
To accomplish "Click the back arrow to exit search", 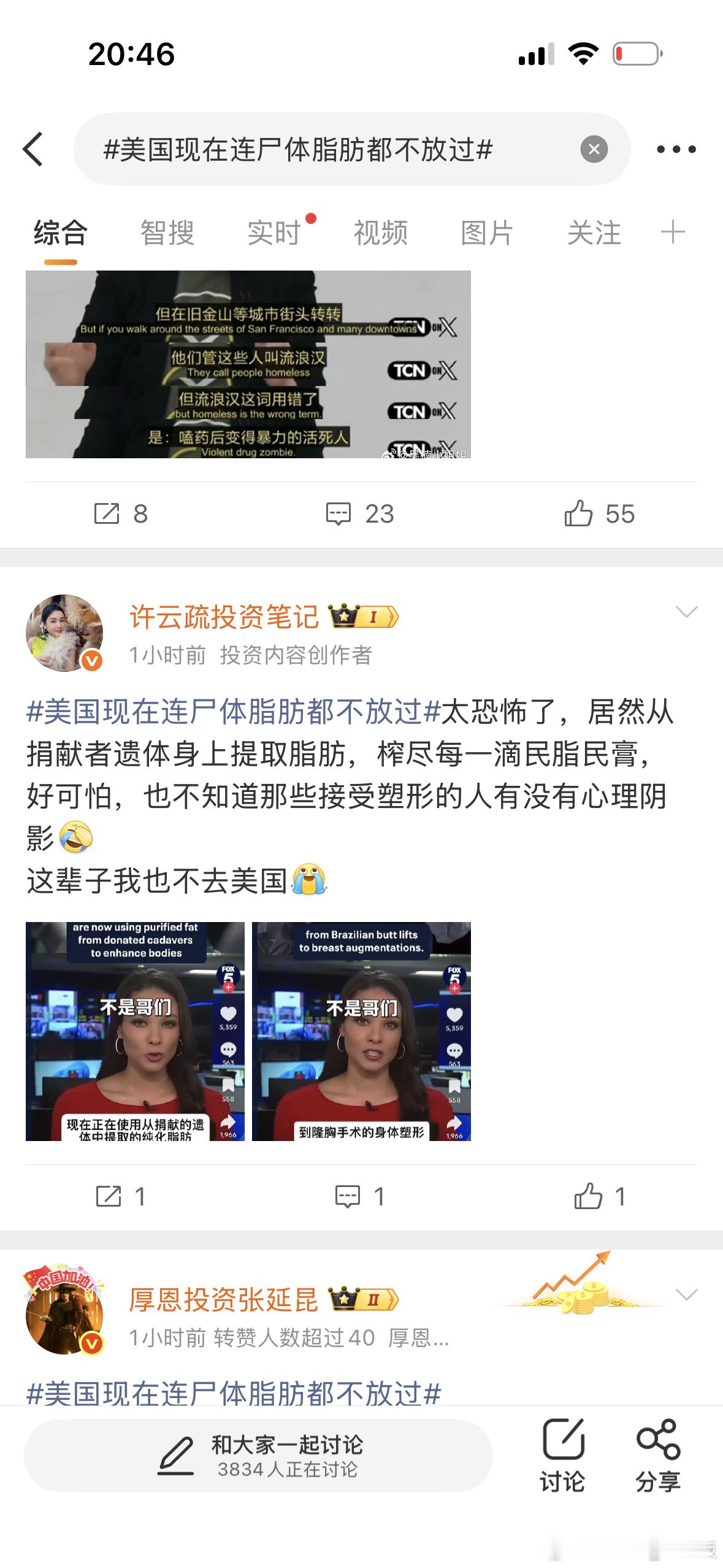I will 35,149.
